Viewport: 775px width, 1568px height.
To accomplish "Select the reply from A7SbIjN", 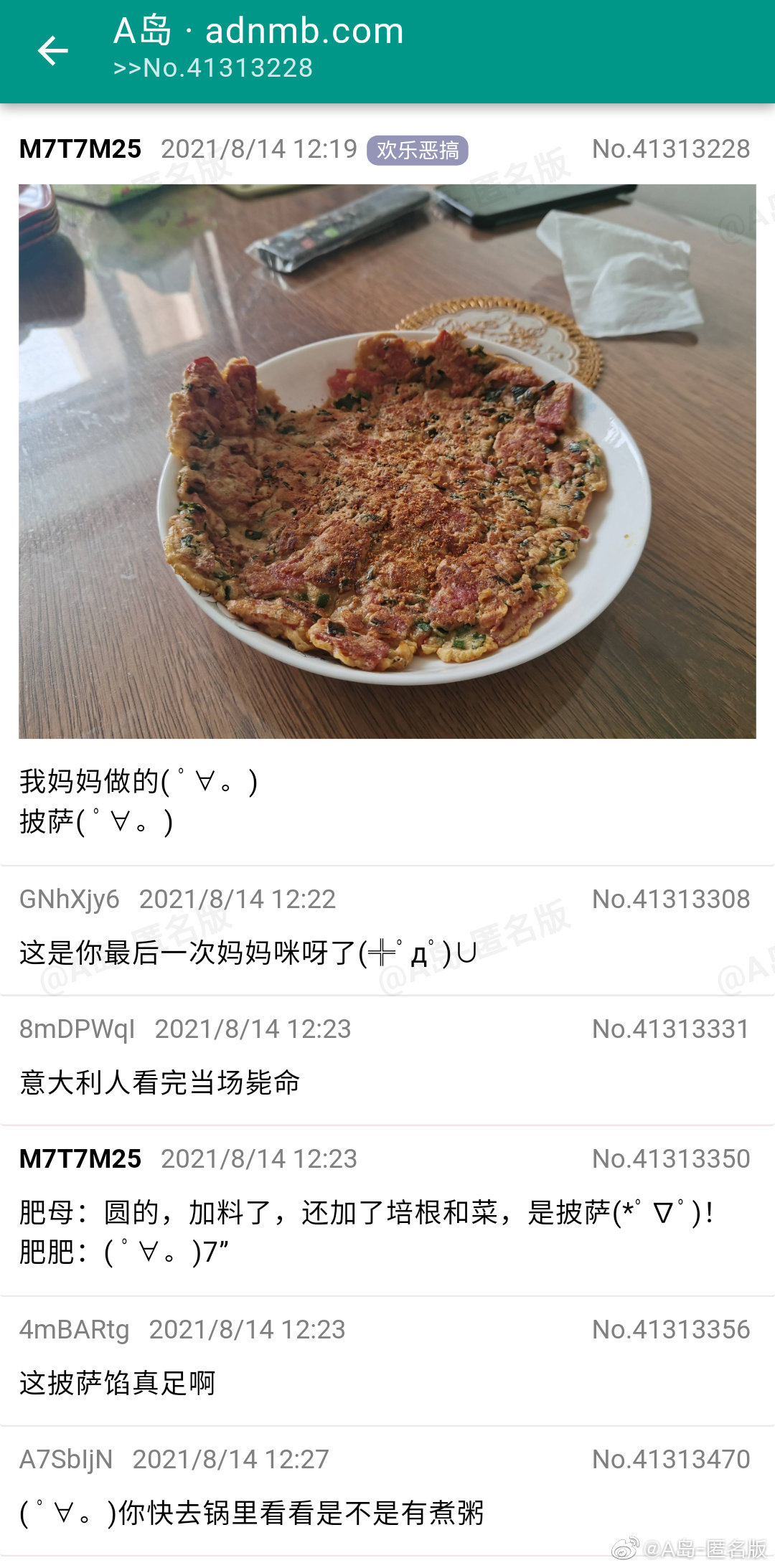I will [x=387, y=1491].
